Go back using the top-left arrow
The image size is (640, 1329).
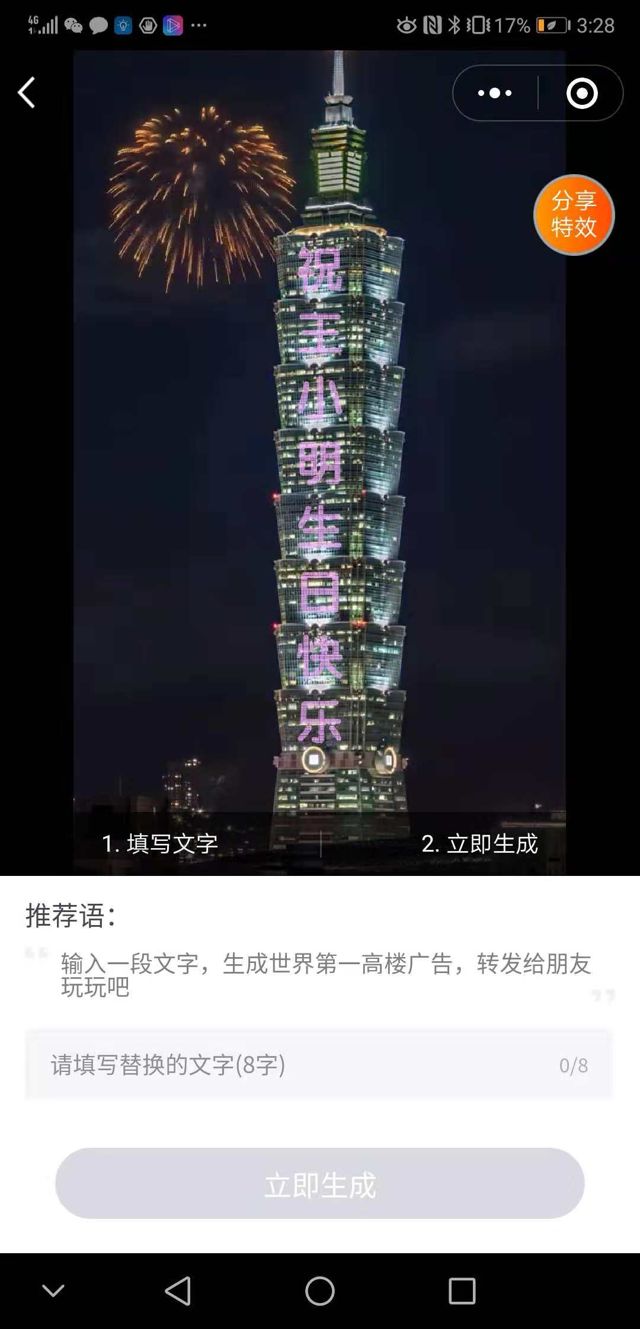(27, 93)
